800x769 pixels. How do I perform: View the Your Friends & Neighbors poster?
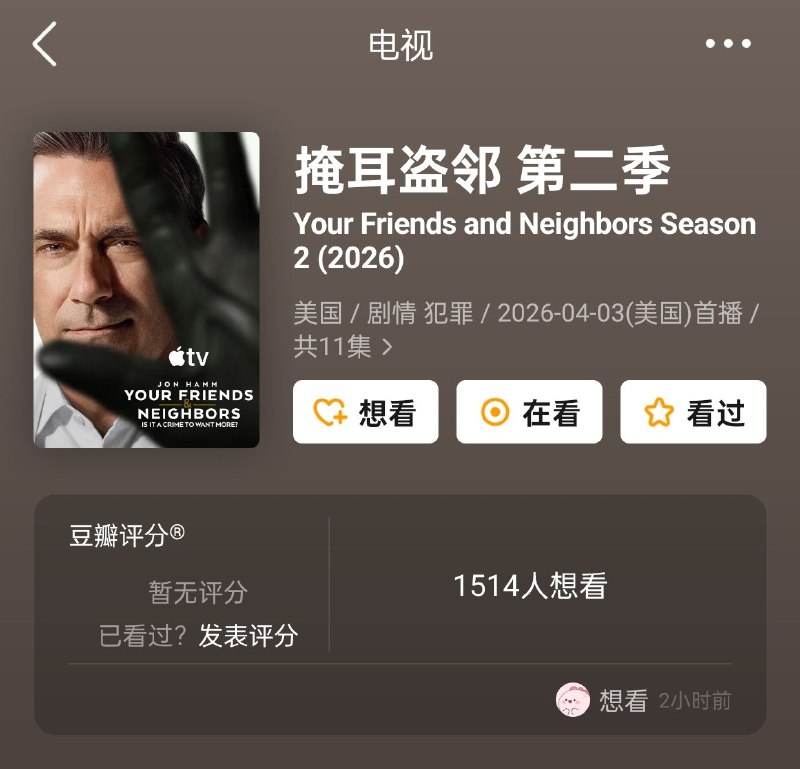point(146,290)
